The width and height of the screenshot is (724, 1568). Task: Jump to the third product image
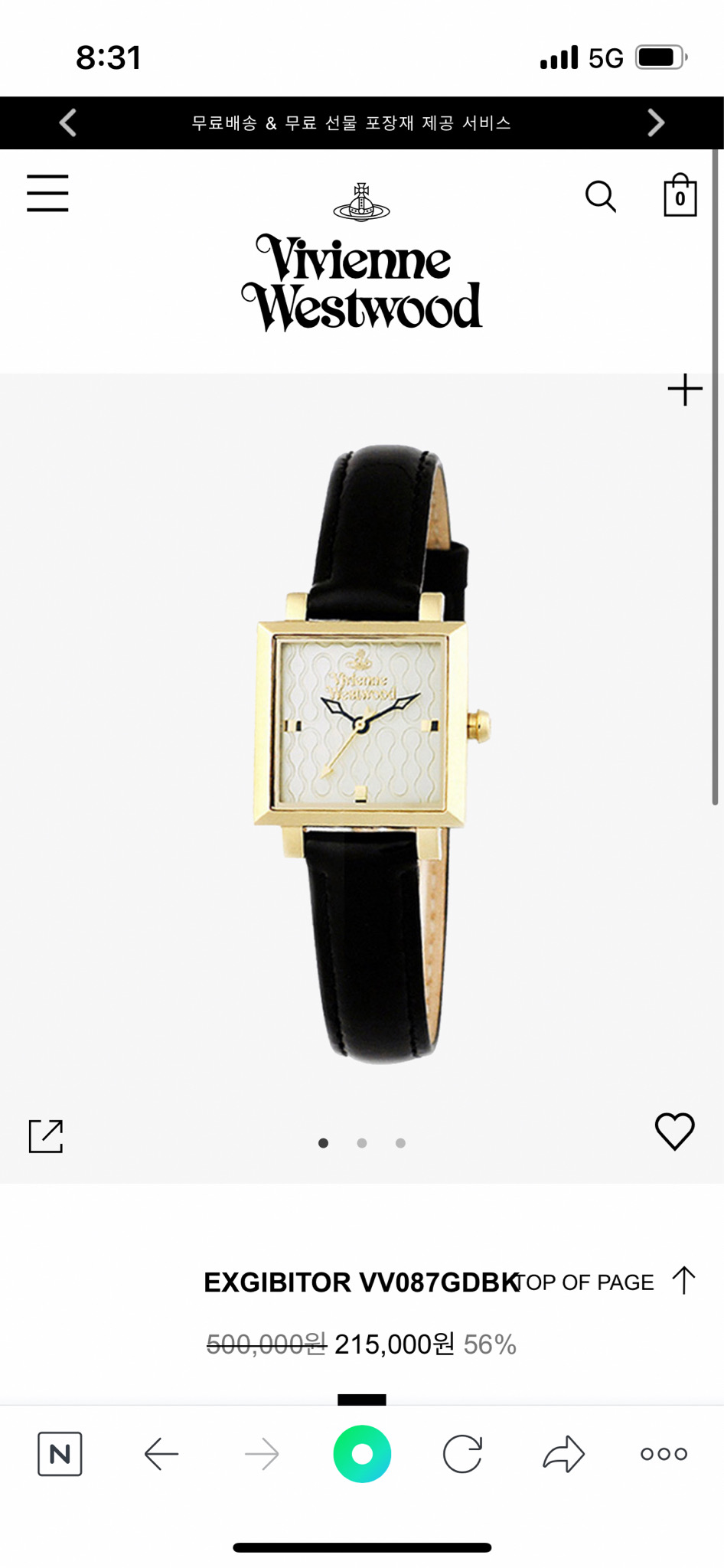(x=400, y=1143)
